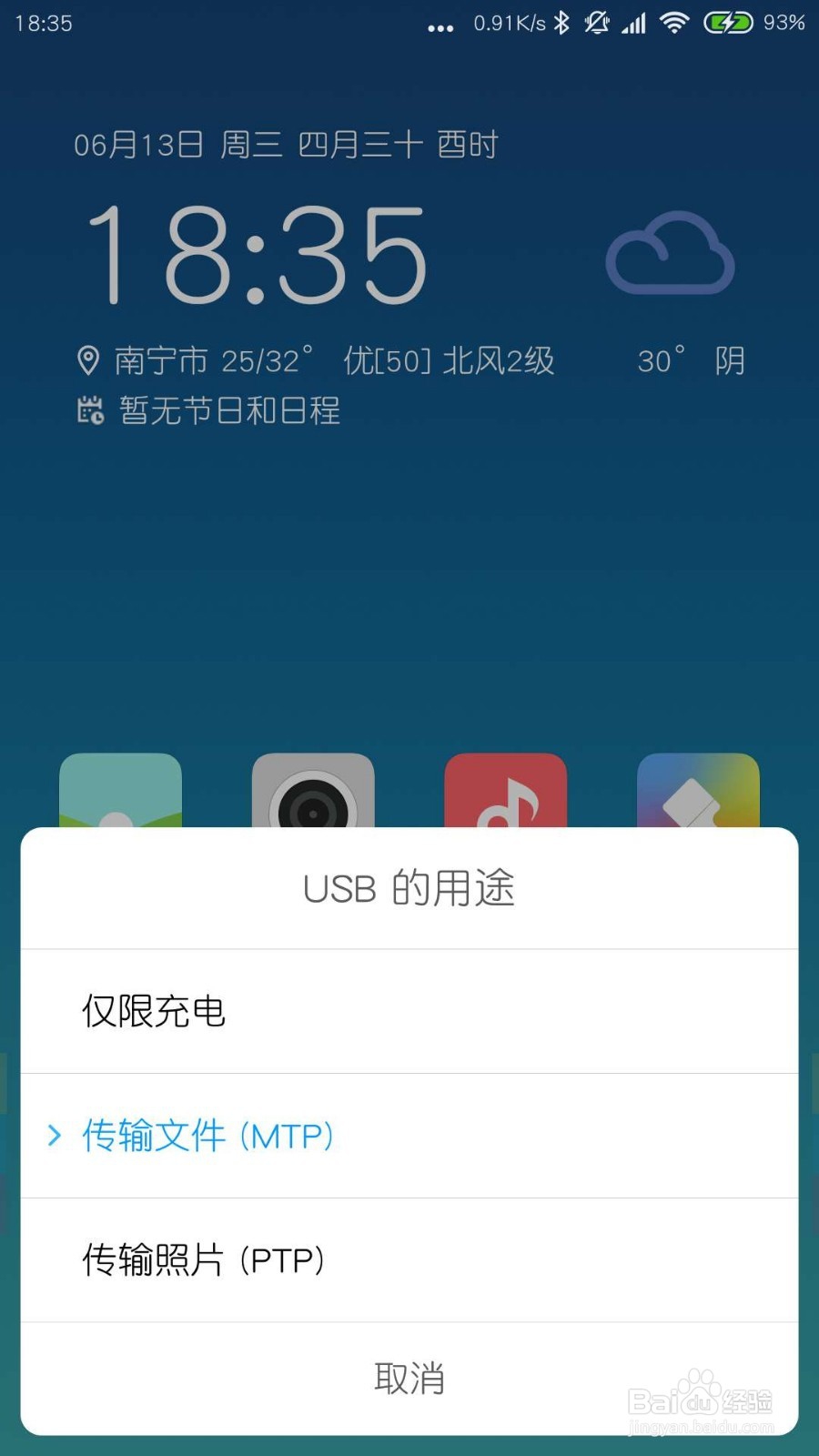
Task: Tap the location pin icon near 南宁市
Action: pos(87,360)
